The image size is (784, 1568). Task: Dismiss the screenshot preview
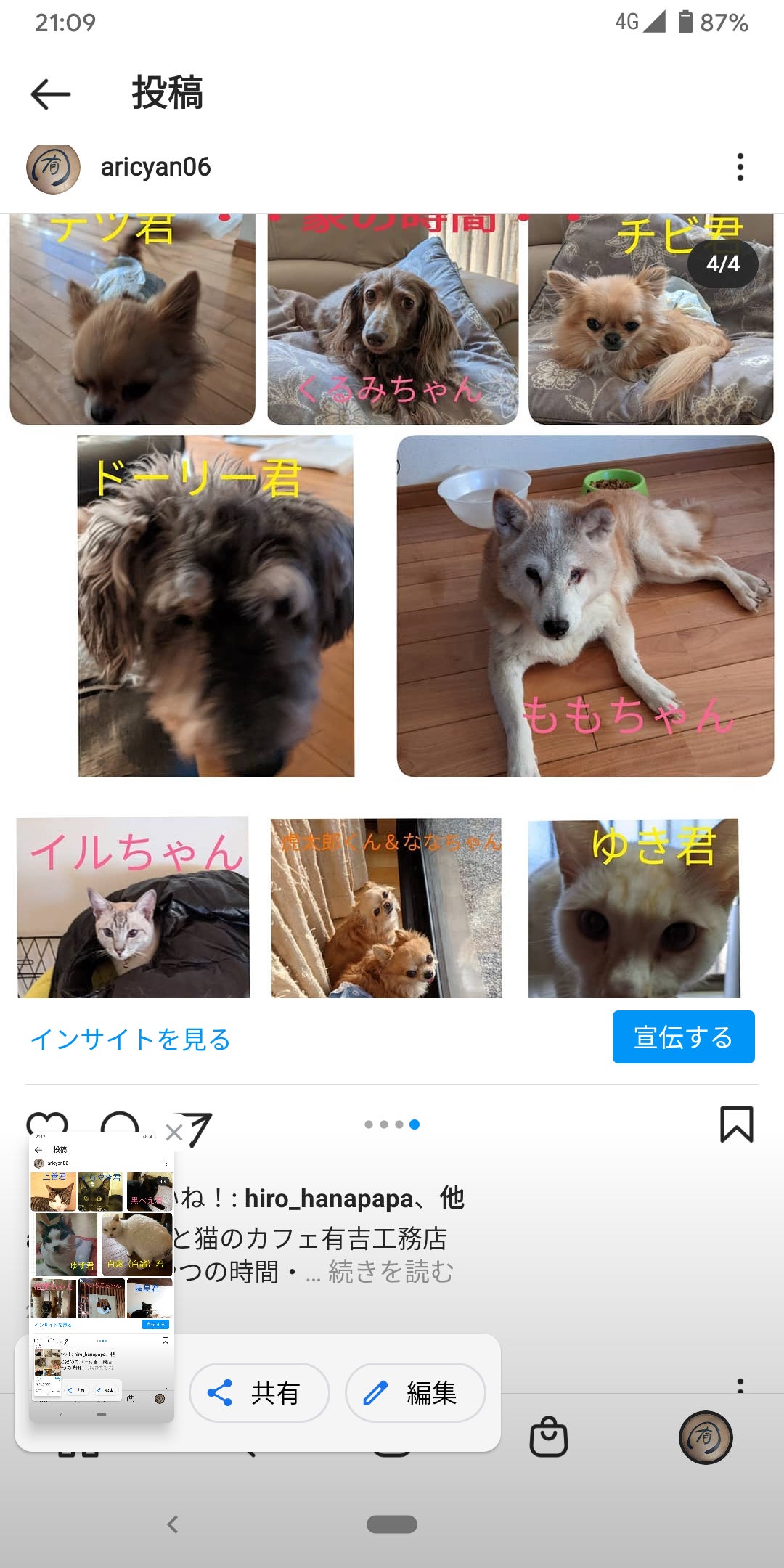point(173,1132)
